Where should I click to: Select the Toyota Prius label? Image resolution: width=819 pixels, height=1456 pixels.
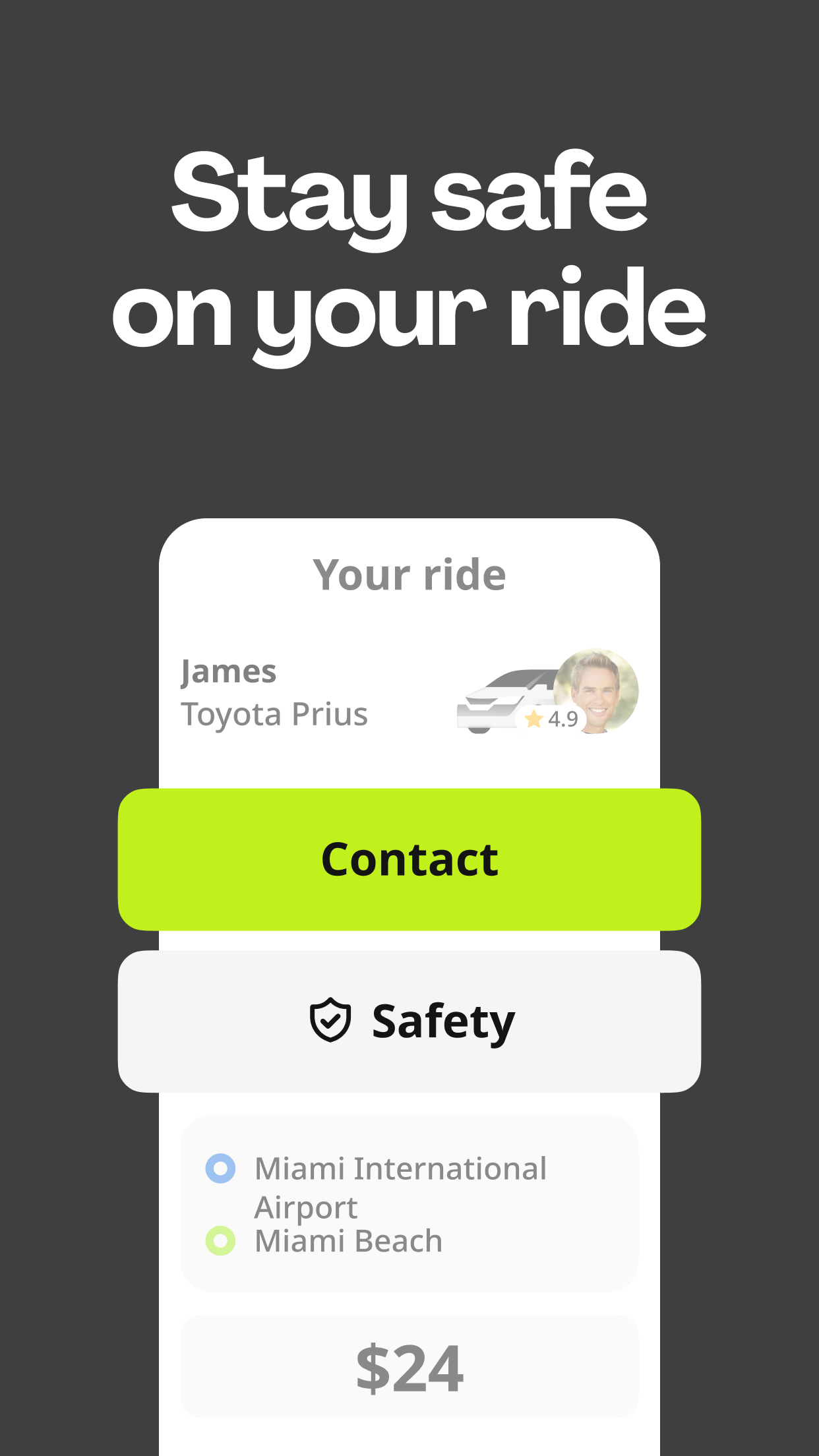pos(275,714)
